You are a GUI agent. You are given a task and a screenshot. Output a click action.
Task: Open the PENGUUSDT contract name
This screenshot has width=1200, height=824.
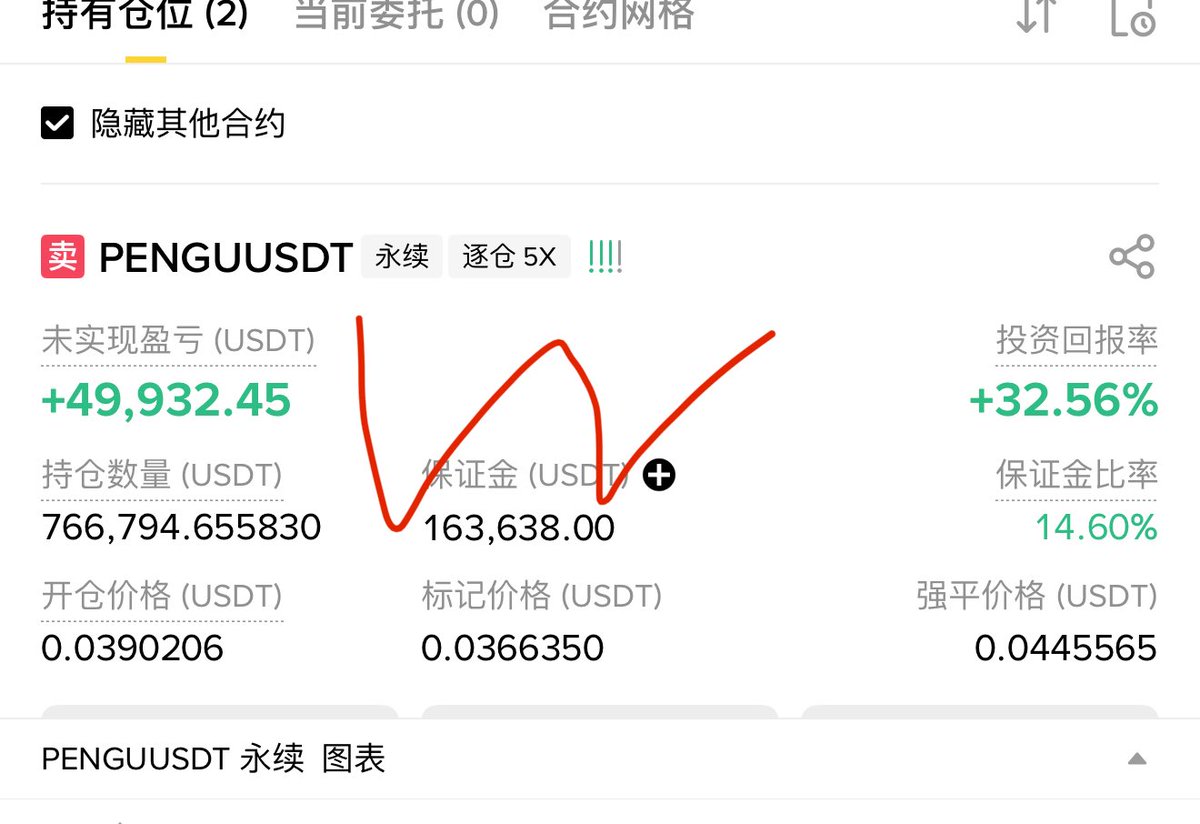point(225,257)
